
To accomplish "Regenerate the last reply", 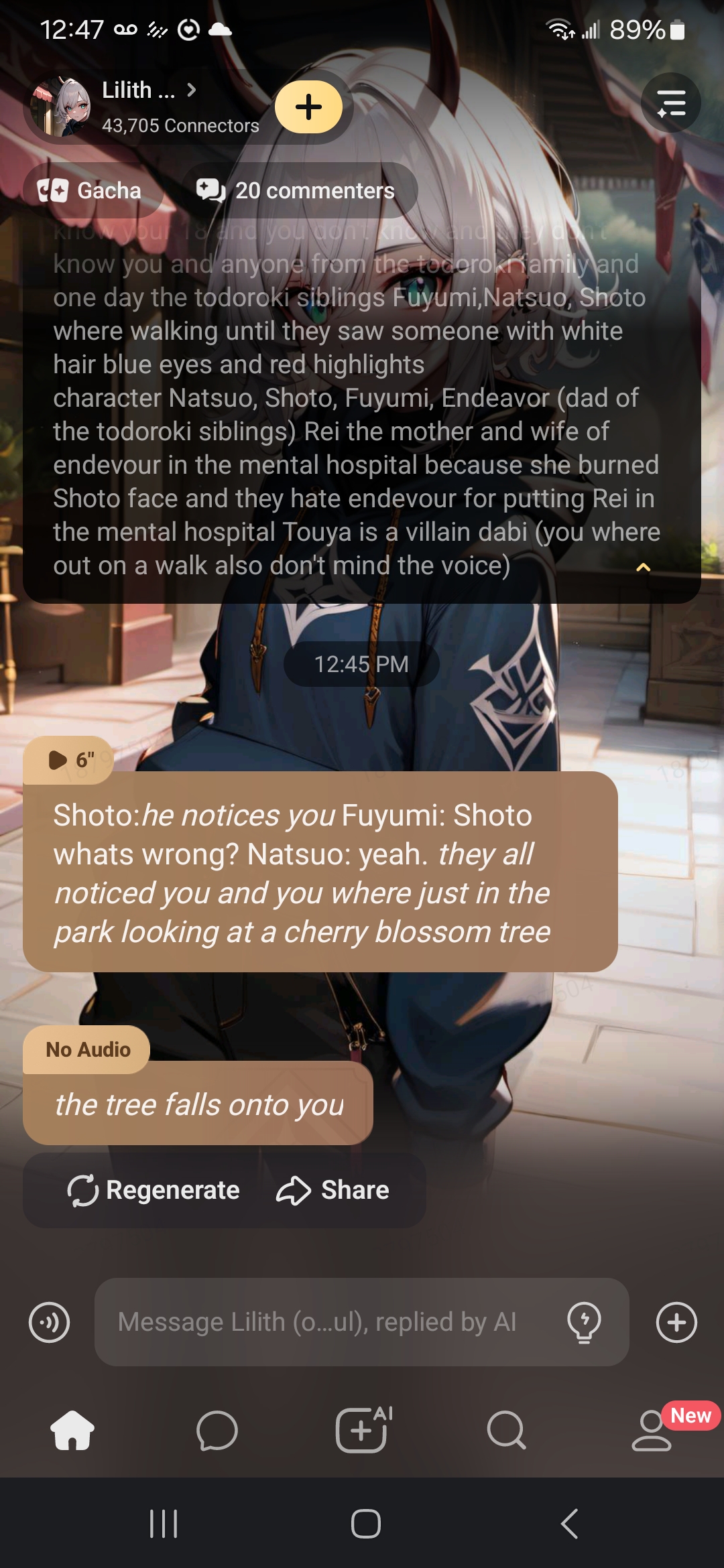I will coord(154,1190).
